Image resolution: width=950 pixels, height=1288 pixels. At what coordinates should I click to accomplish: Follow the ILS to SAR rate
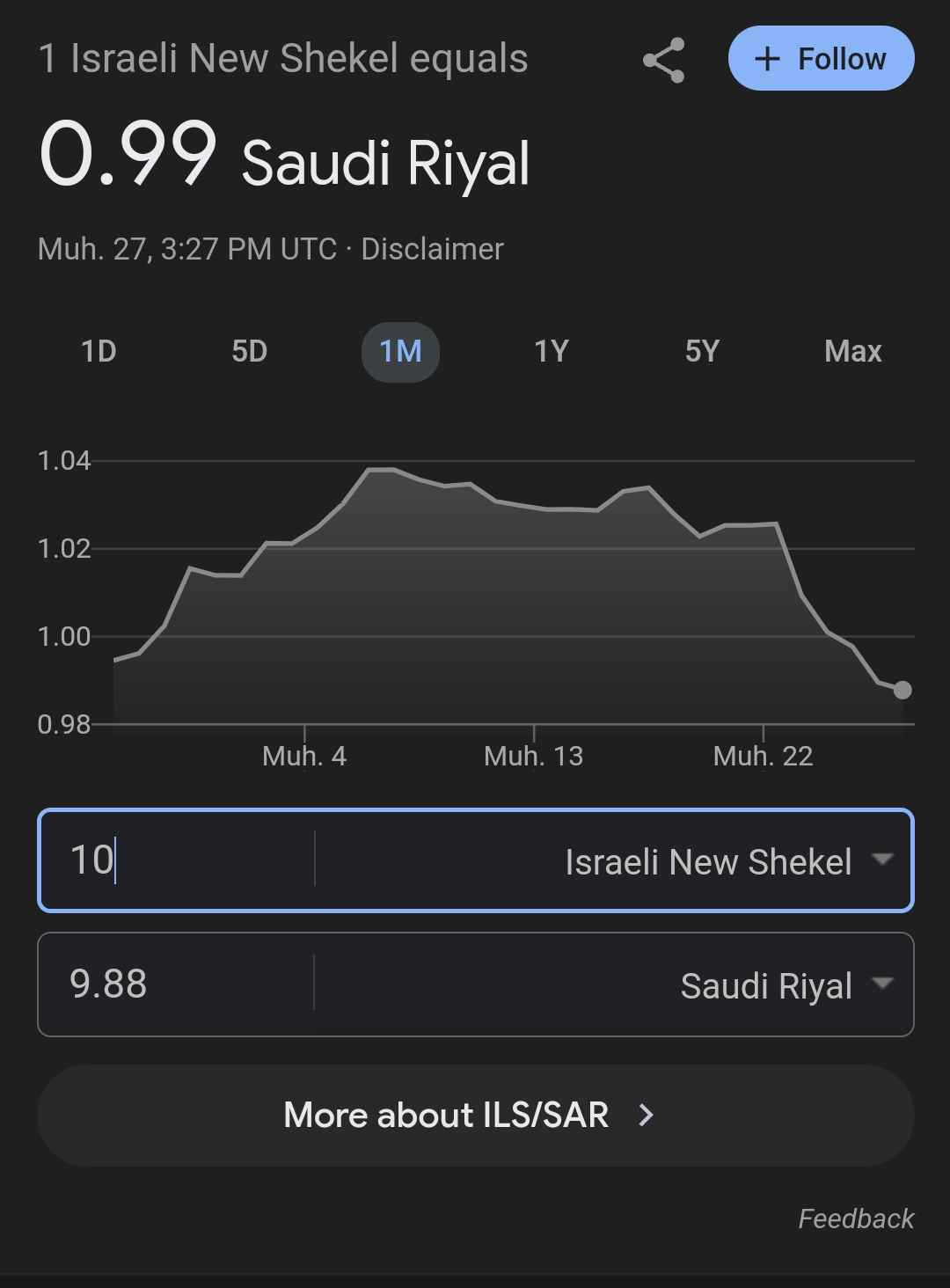(821, 59)
